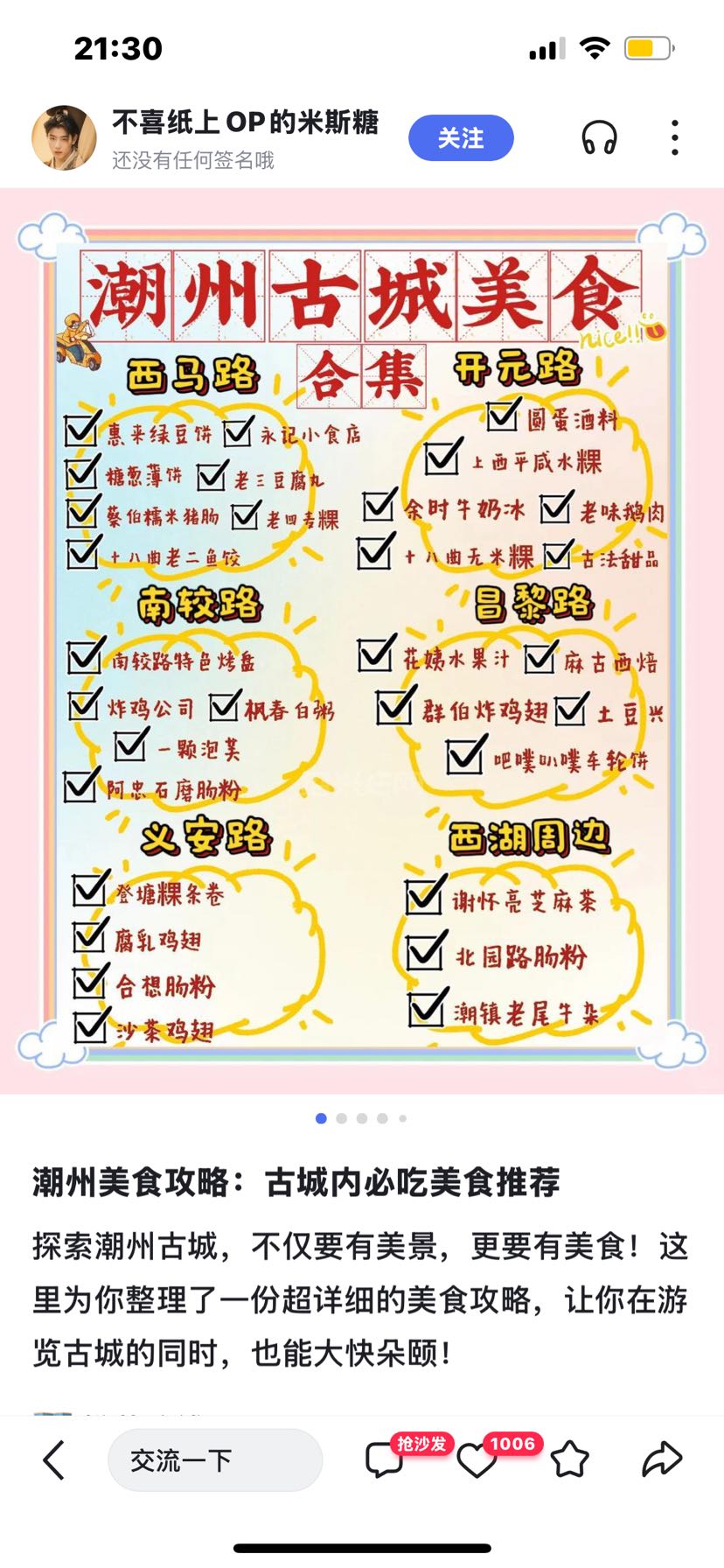Like the post showing 1006 likes
This screenshot has height=1568, width=724.
click(x=477, y=1459)
